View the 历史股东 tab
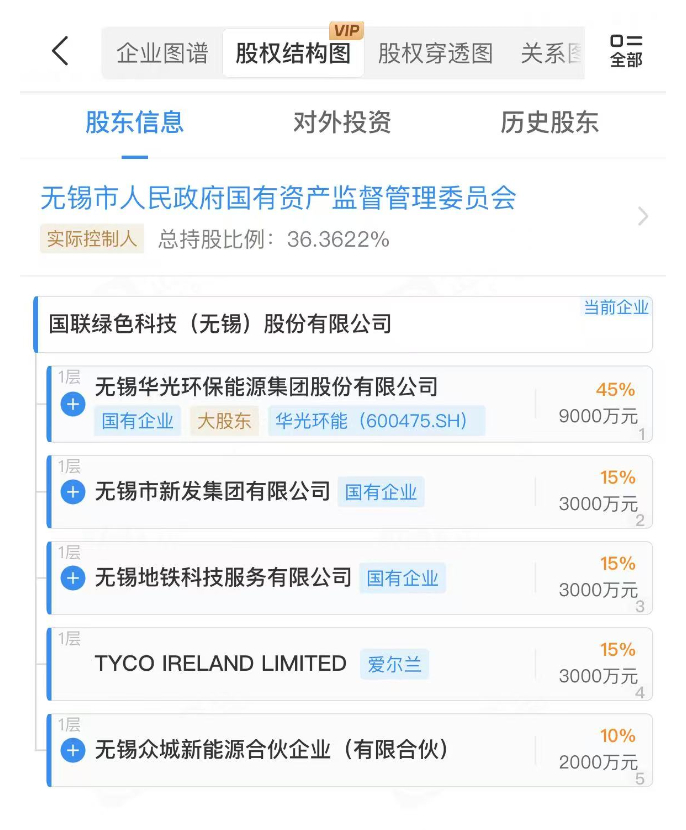686x830 pixels. [x=549, y=123]
